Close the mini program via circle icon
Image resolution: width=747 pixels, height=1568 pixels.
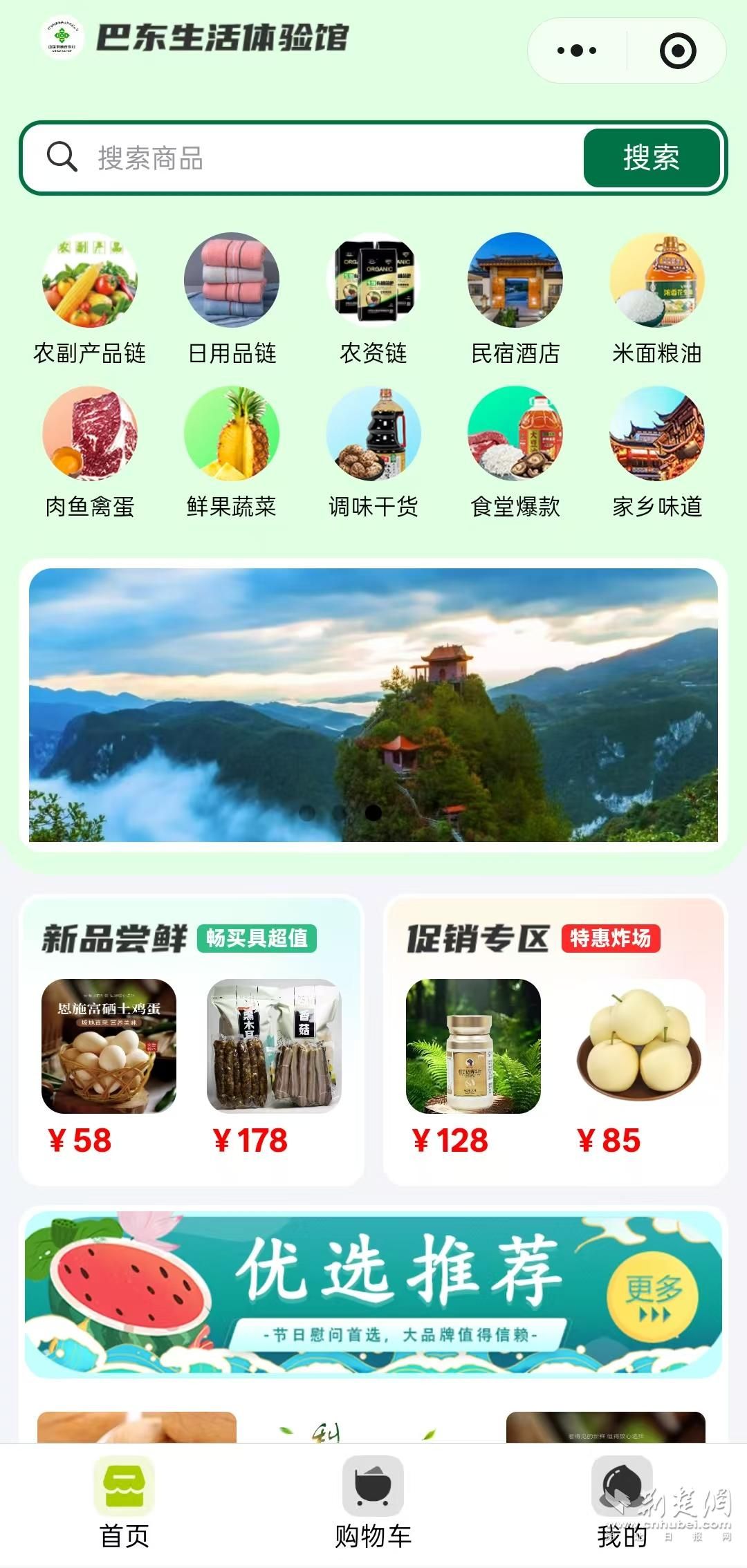tap(677, 50)
